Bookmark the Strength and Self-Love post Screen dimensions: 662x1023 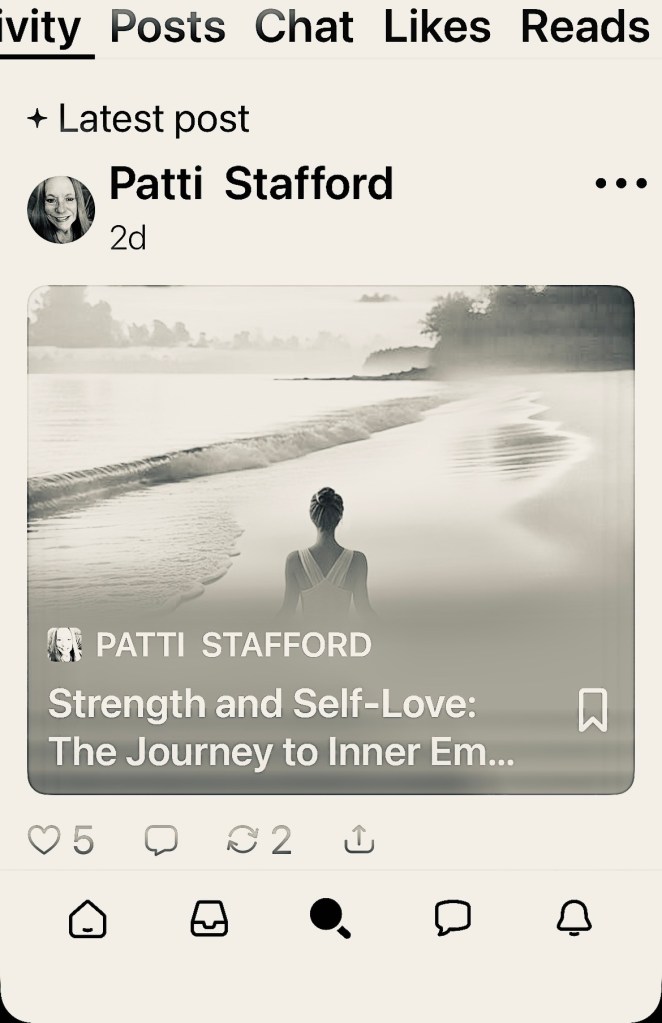[x=593, y=711]
